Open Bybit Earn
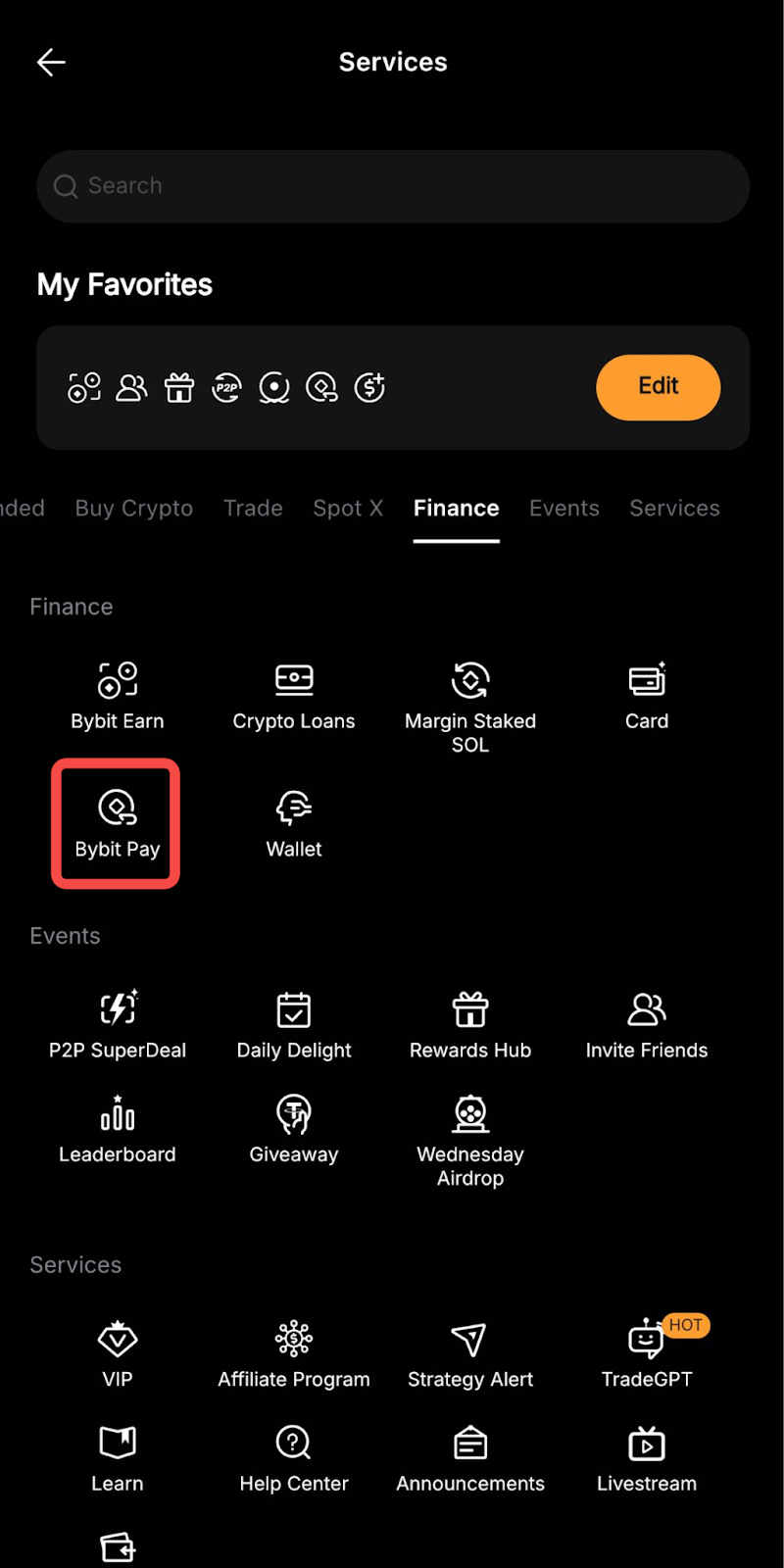784x1568 pixels. point(118,695)
